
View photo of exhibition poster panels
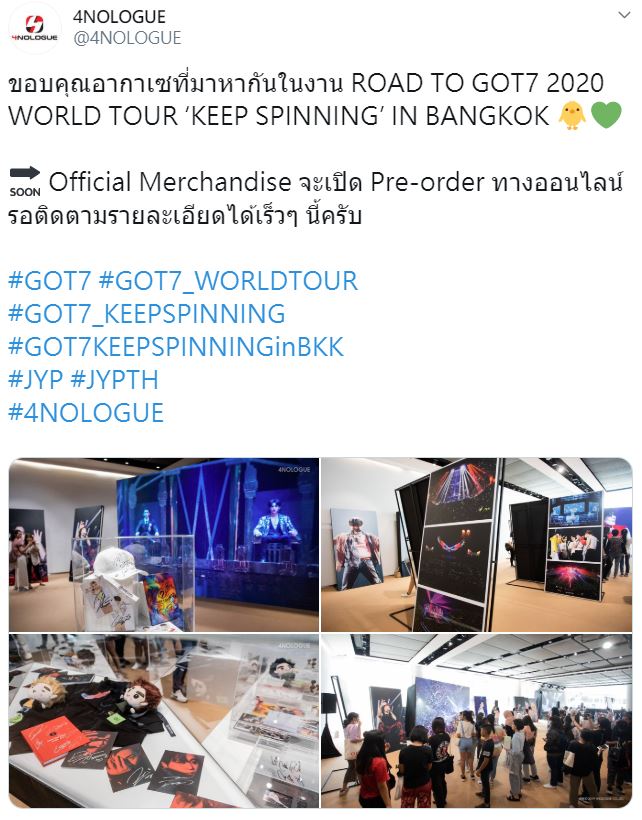tap(476, 544)
